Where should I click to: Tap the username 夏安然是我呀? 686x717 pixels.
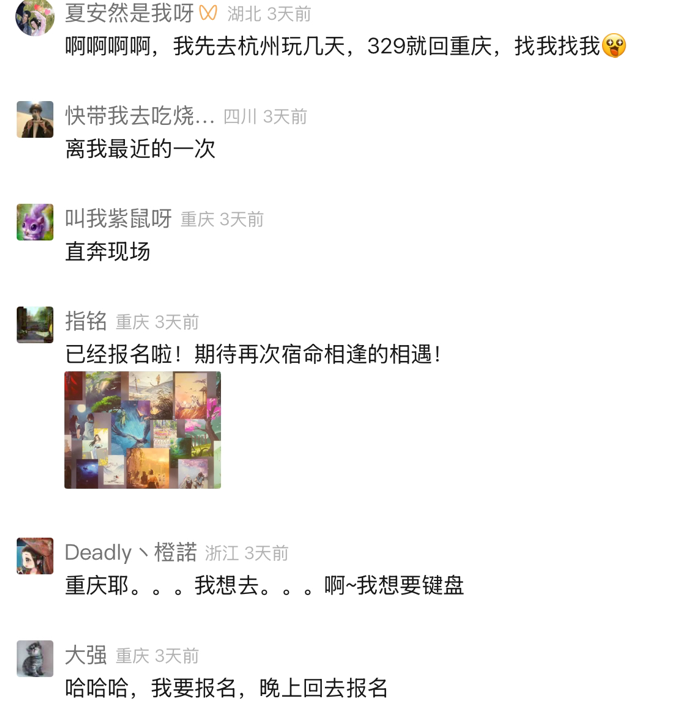[130, 13]
